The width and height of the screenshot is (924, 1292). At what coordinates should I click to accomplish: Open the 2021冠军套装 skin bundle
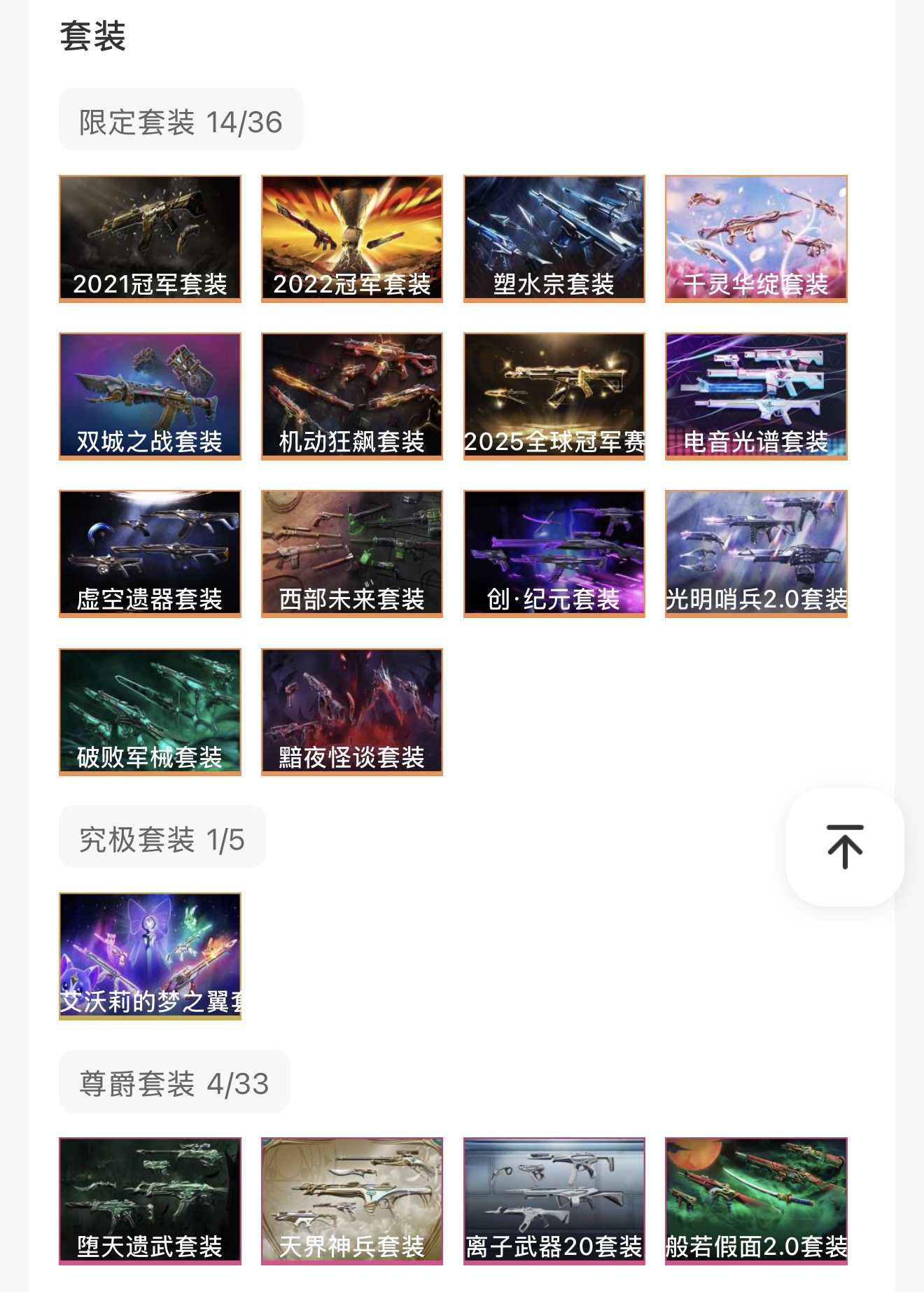click(150, 239)
